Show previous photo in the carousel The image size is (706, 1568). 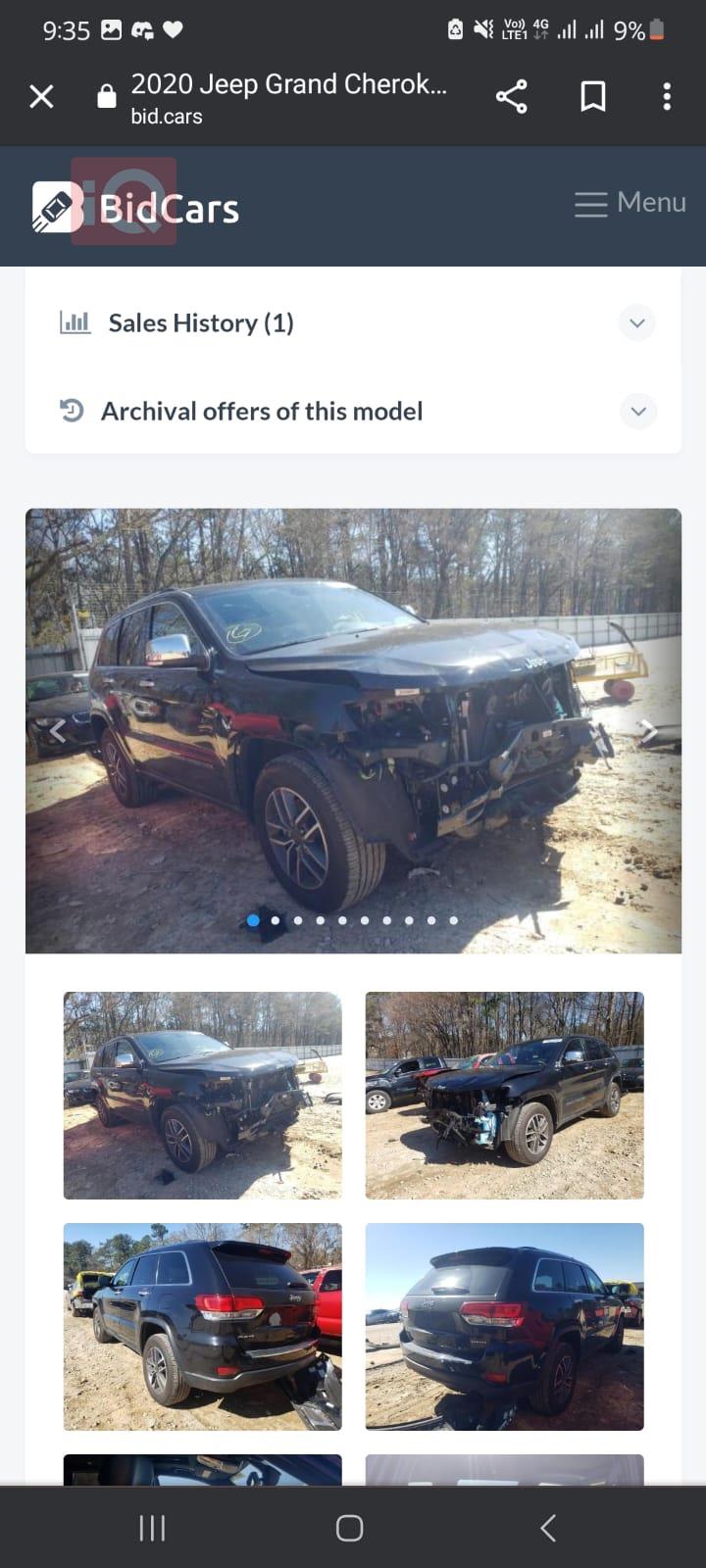(x=58, y=730)
